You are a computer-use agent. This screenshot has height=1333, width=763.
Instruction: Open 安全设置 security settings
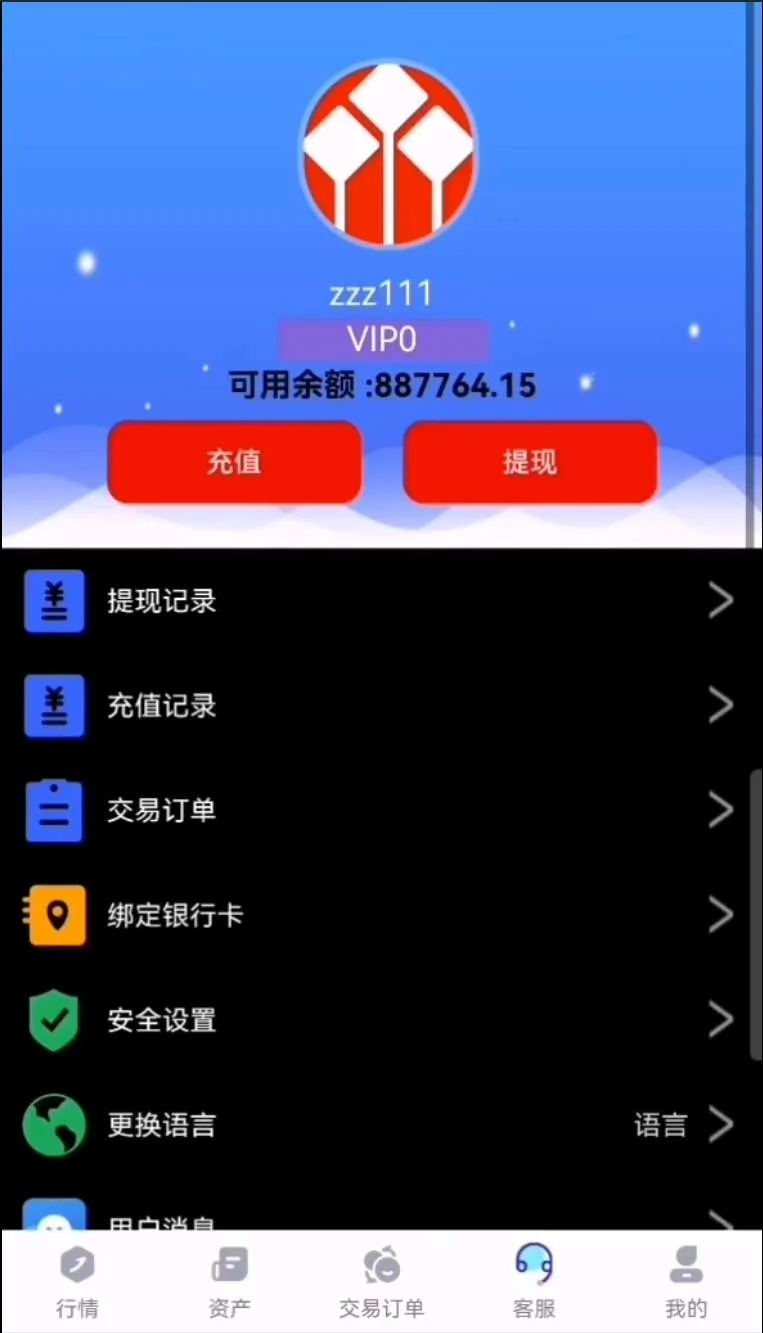pyautogui.click(x=380, y=1020)
